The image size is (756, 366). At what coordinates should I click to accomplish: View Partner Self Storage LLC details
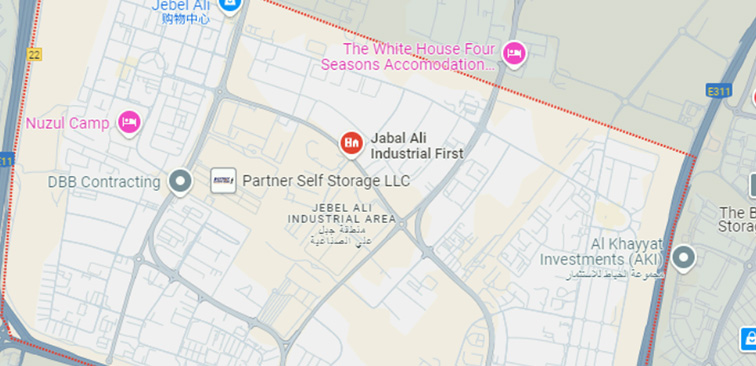coord(224,181)
